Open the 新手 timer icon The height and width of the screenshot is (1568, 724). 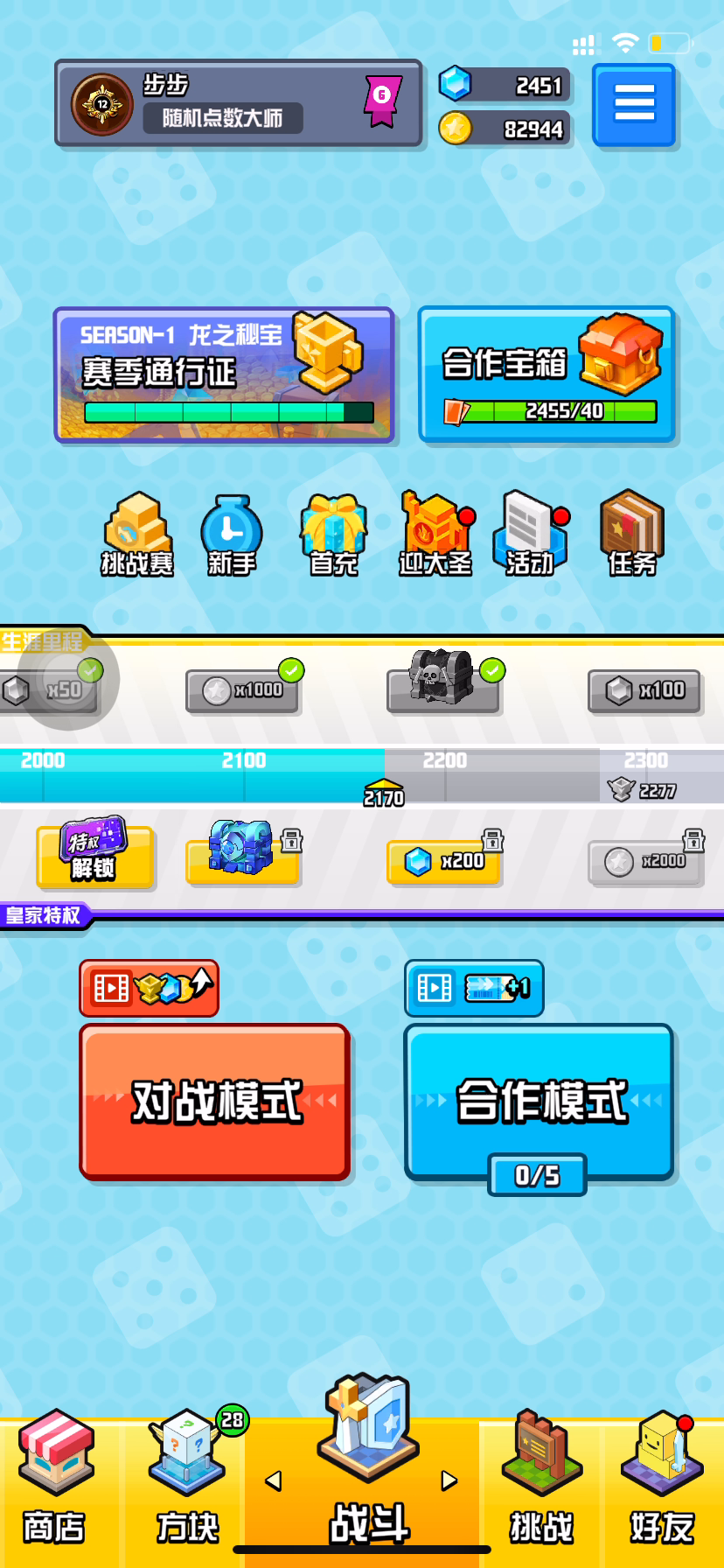tap(232, 535)
